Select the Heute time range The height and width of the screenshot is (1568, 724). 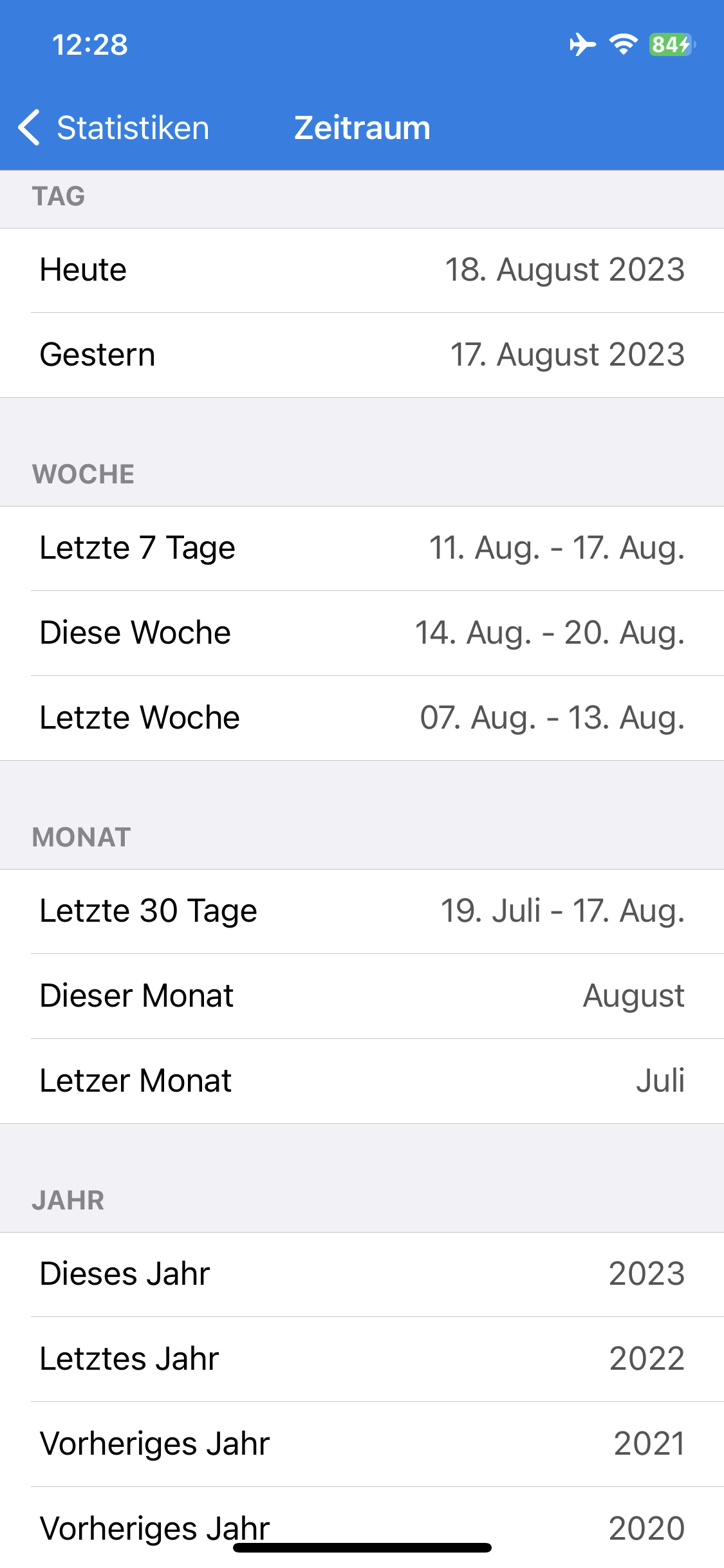pos(362,270)
